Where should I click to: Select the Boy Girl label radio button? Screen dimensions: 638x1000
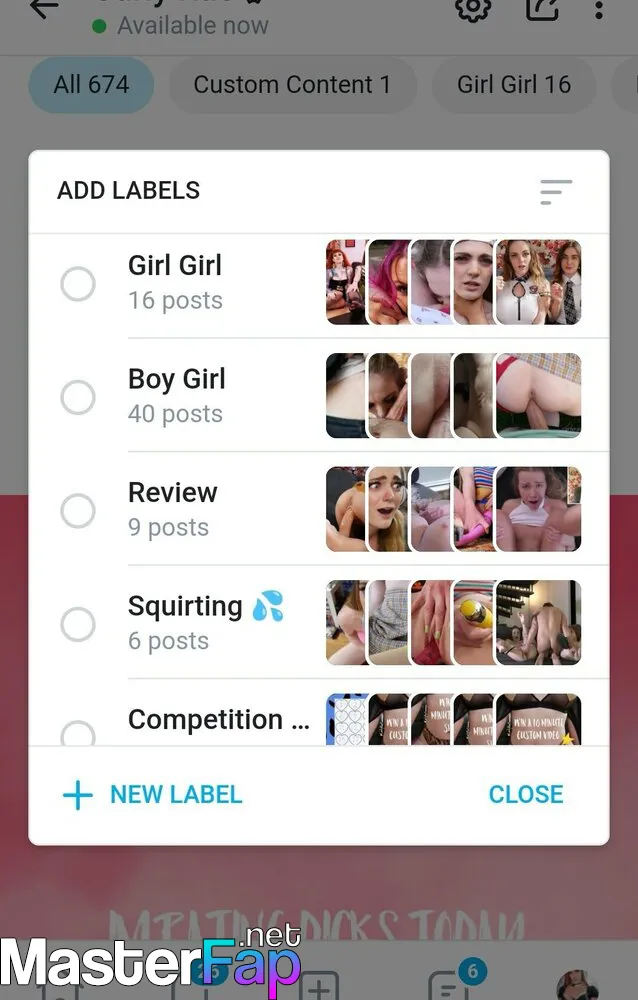pyautogui.click(x=78, y=398)
